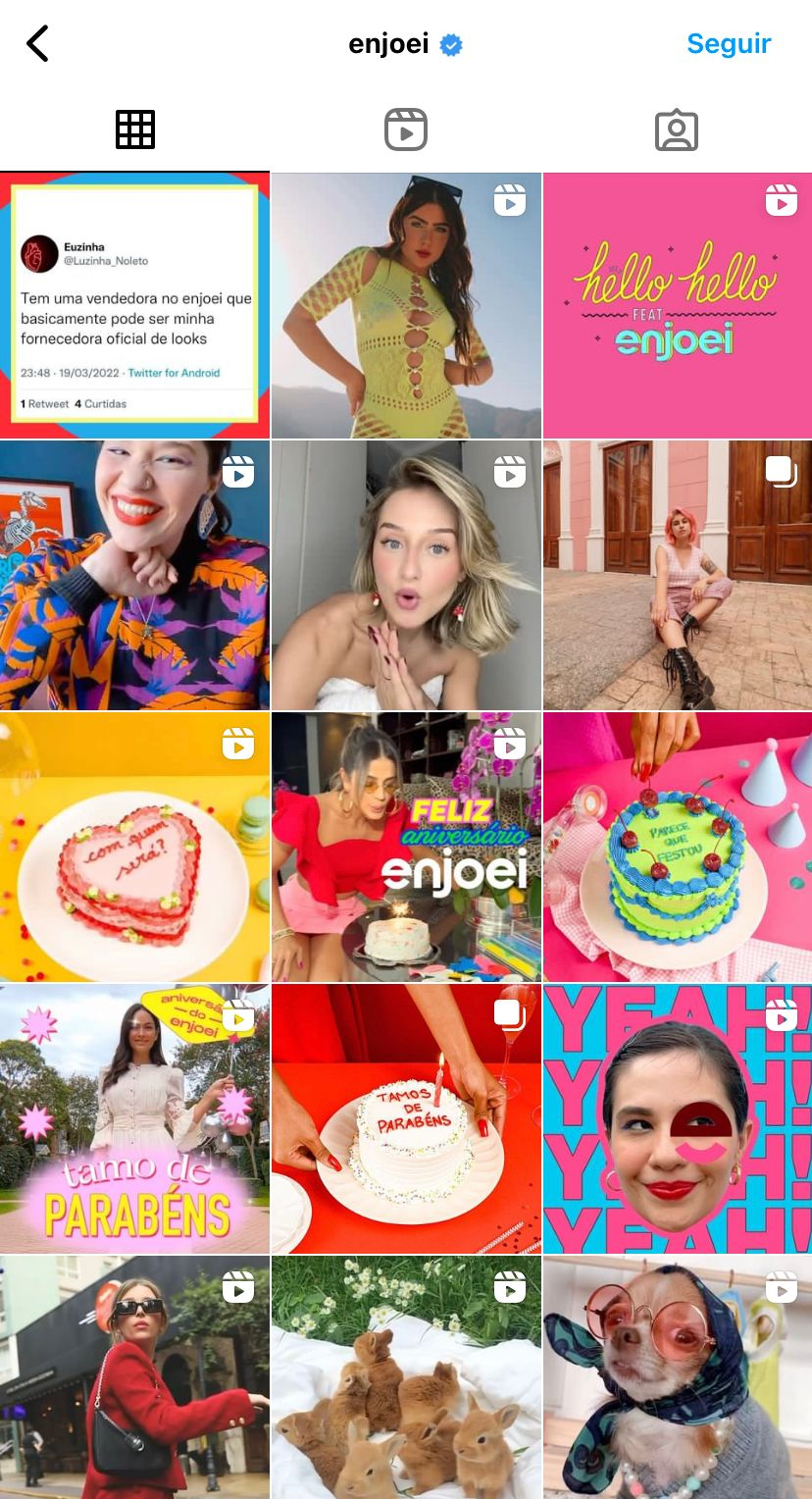Image resolution: width=812 pixels, height=1499 pixels.
Task: Open the blonde woman praying hands reel
Action: click(x=406, y=576)
